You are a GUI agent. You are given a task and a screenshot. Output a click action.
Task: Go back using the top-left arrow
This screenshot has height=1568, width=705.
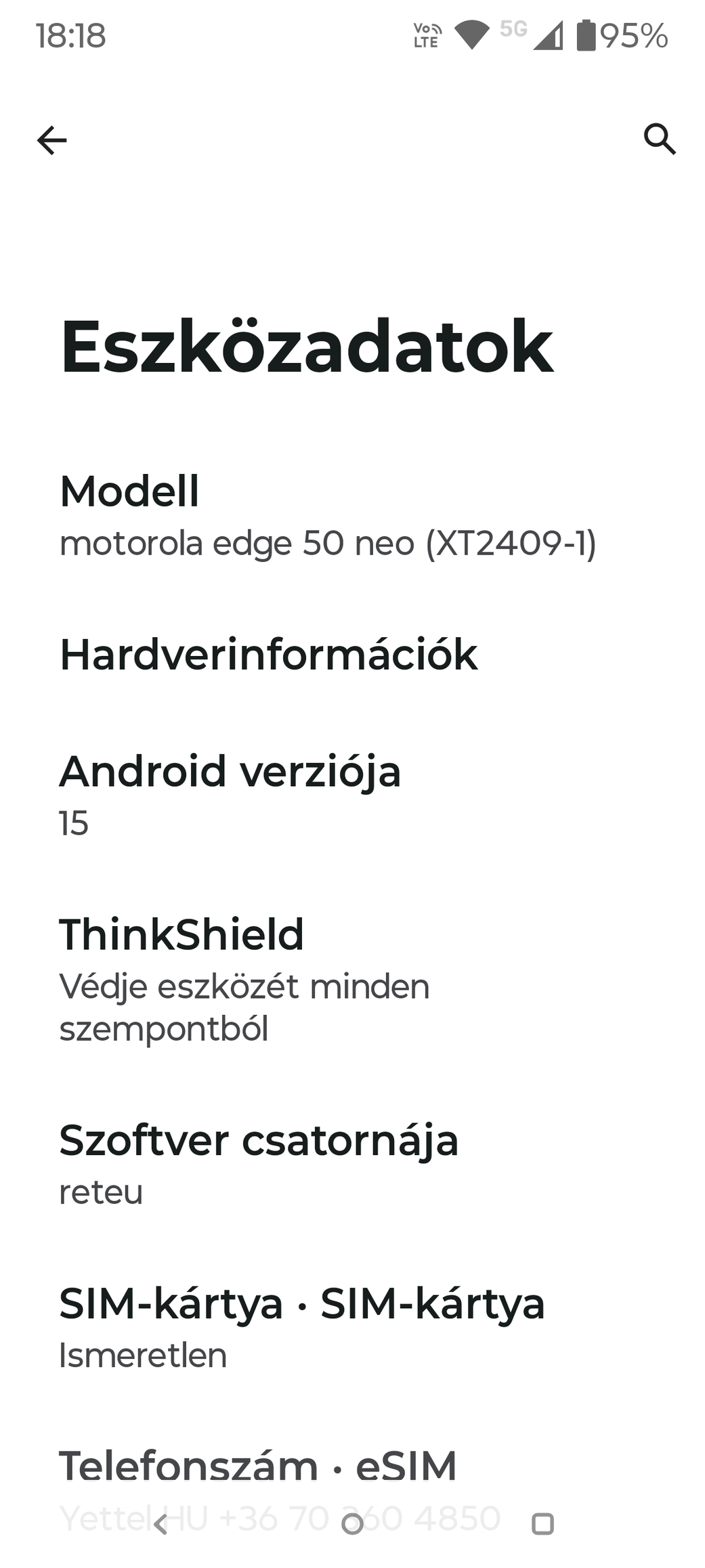[x=51, y=140]
